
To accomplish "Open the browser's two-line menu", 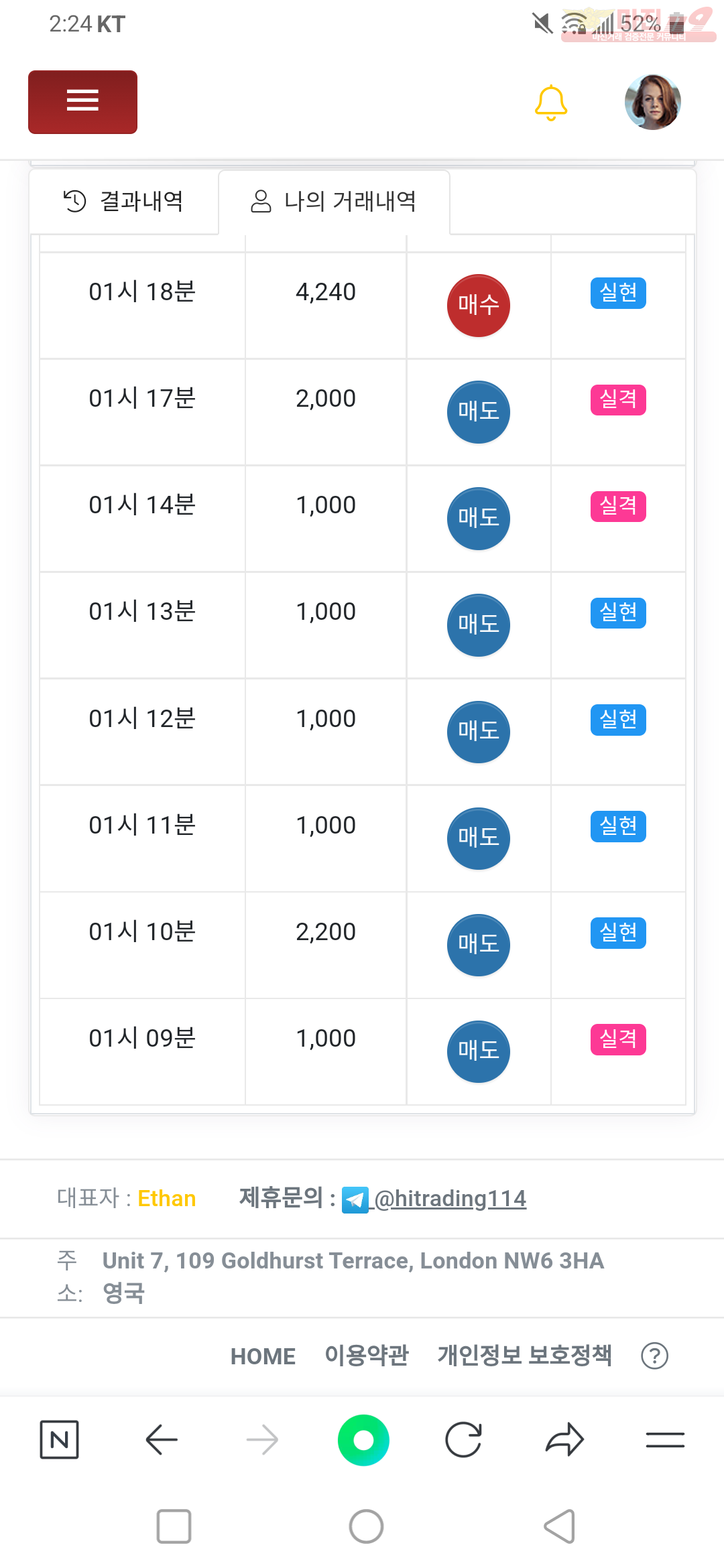I will (x=665, y=1439).
